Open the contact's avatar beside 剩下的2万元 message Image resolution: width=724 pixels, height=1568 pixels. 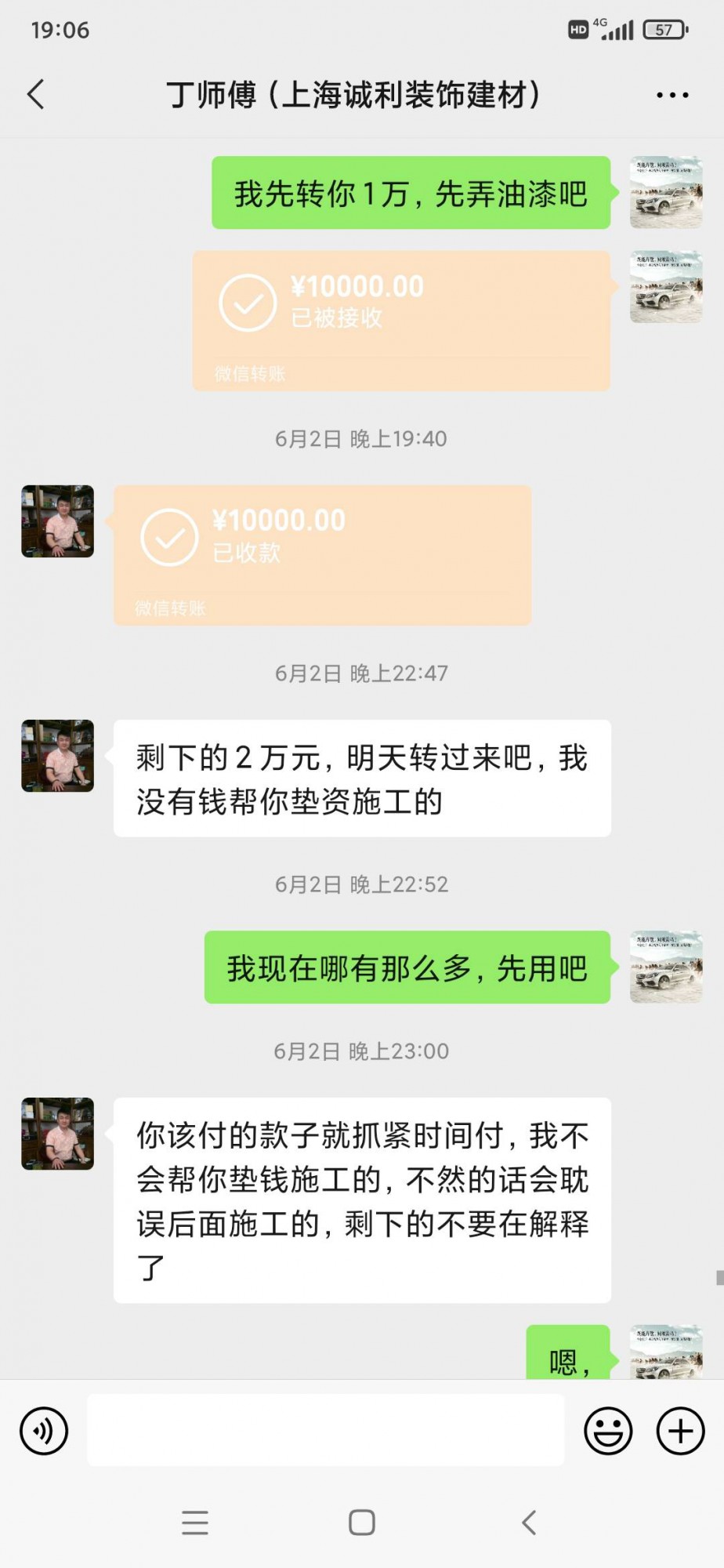tap(57, 756)
